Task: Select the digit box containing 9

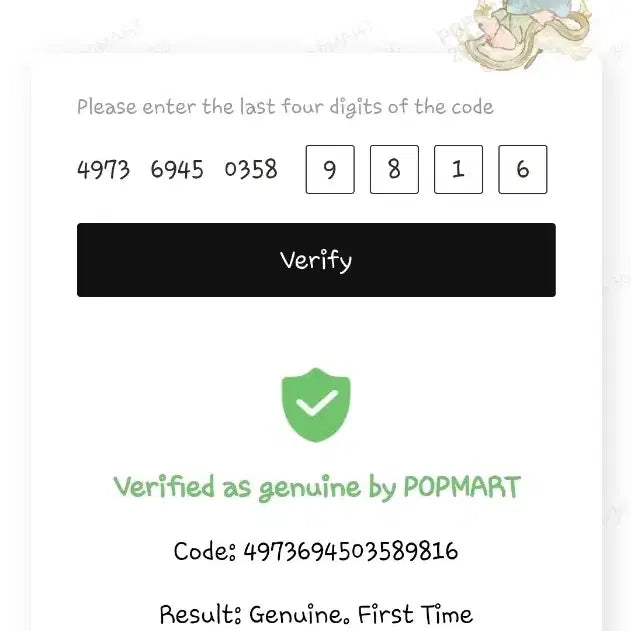Action: pos(330,169)
